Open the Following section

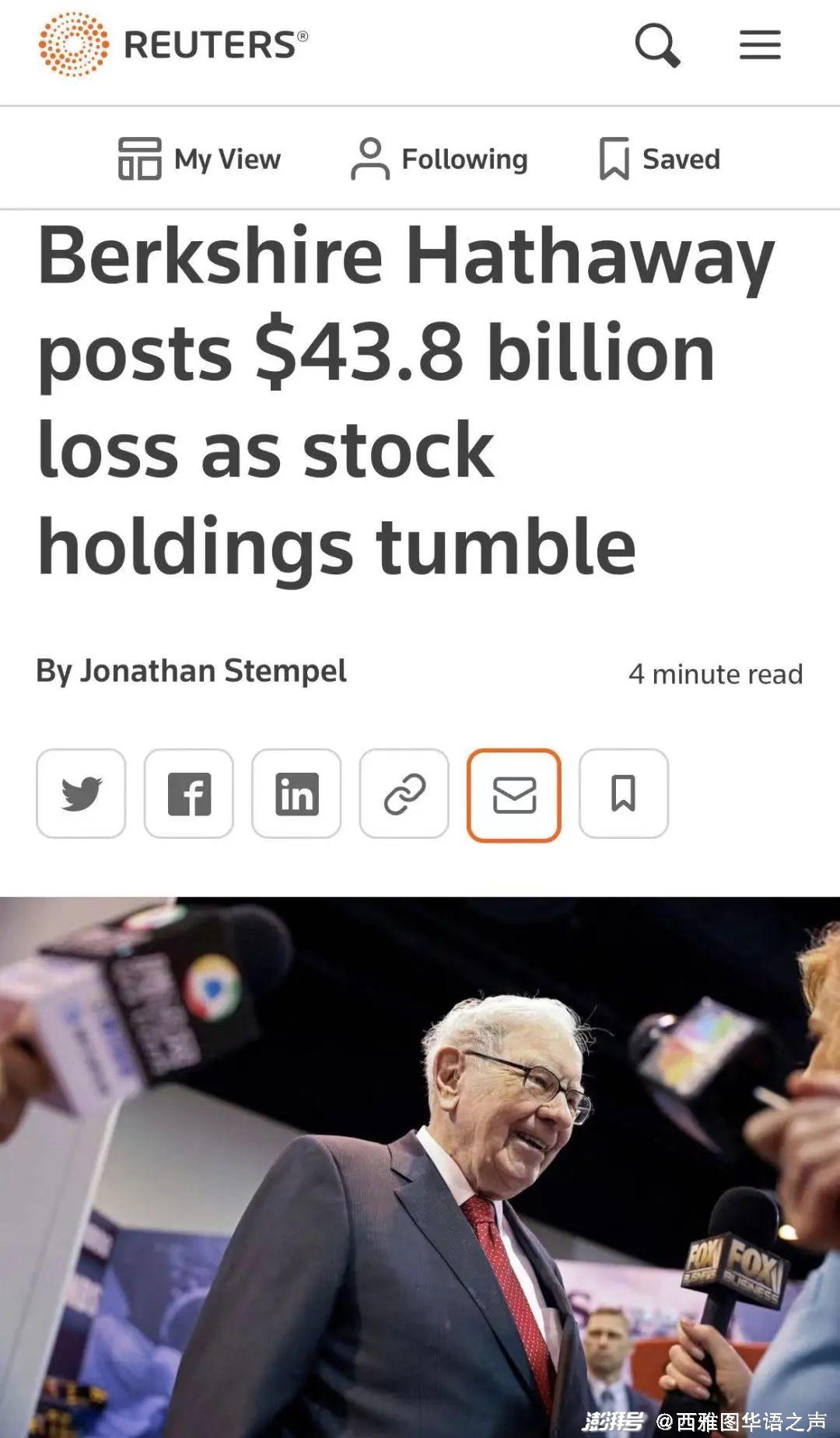point(439,159)
